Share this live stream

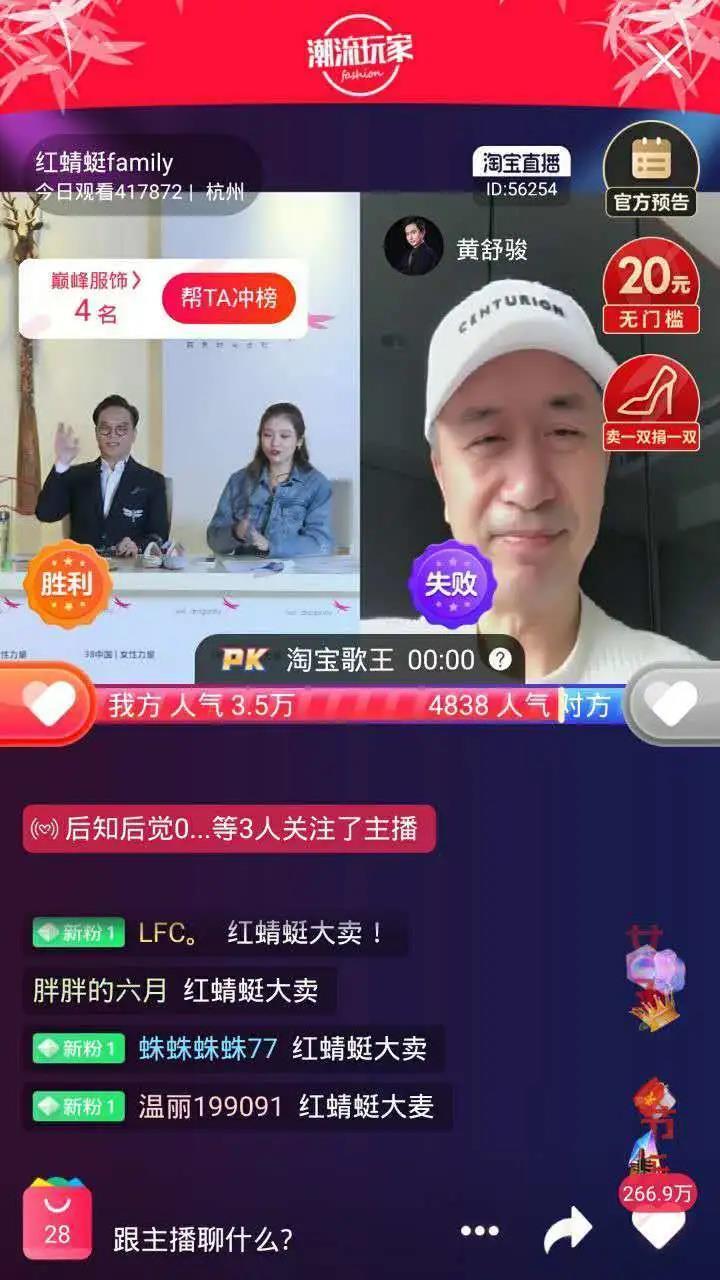click(567, 1231)
